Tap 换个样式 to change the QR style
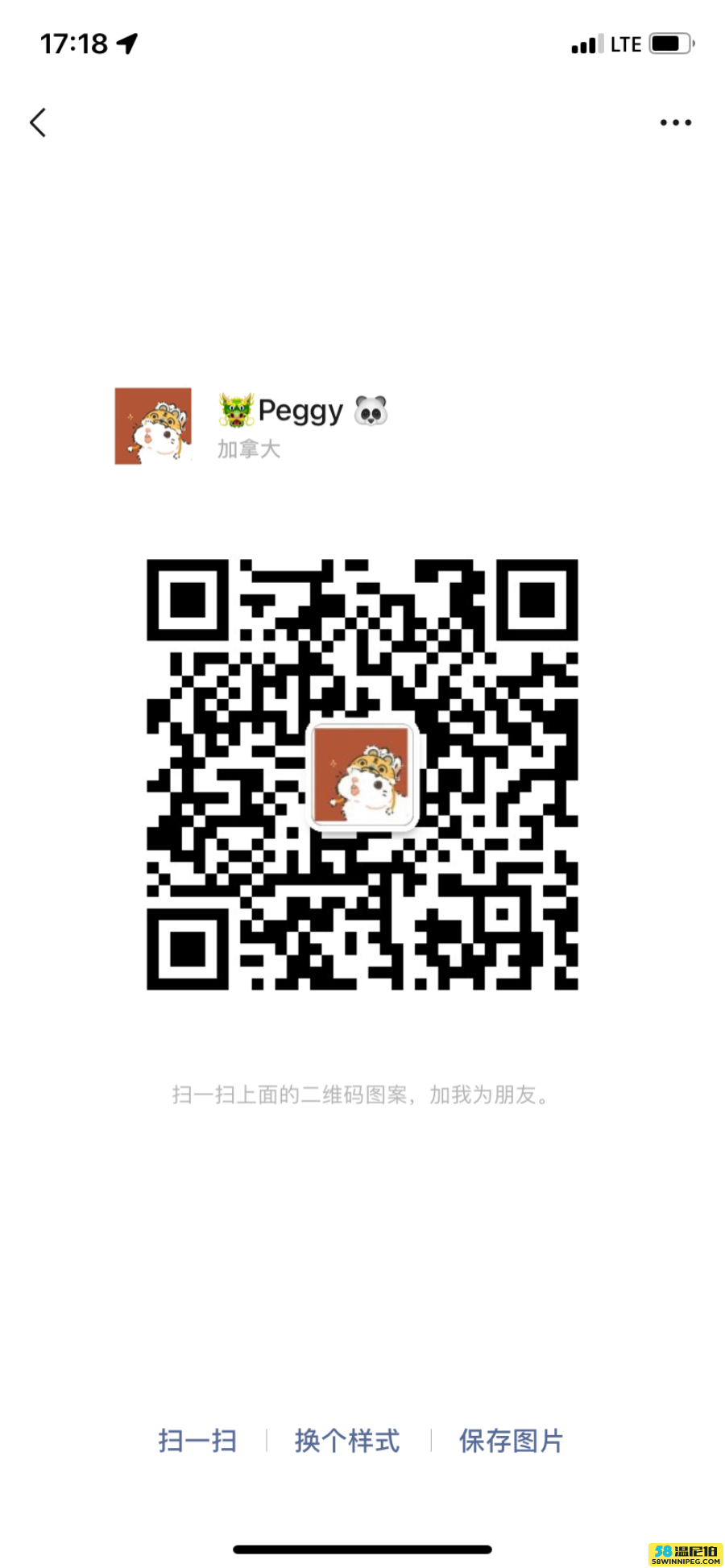The width and height of the screenshot is (725, 1568). click(x=347, y=1440)
